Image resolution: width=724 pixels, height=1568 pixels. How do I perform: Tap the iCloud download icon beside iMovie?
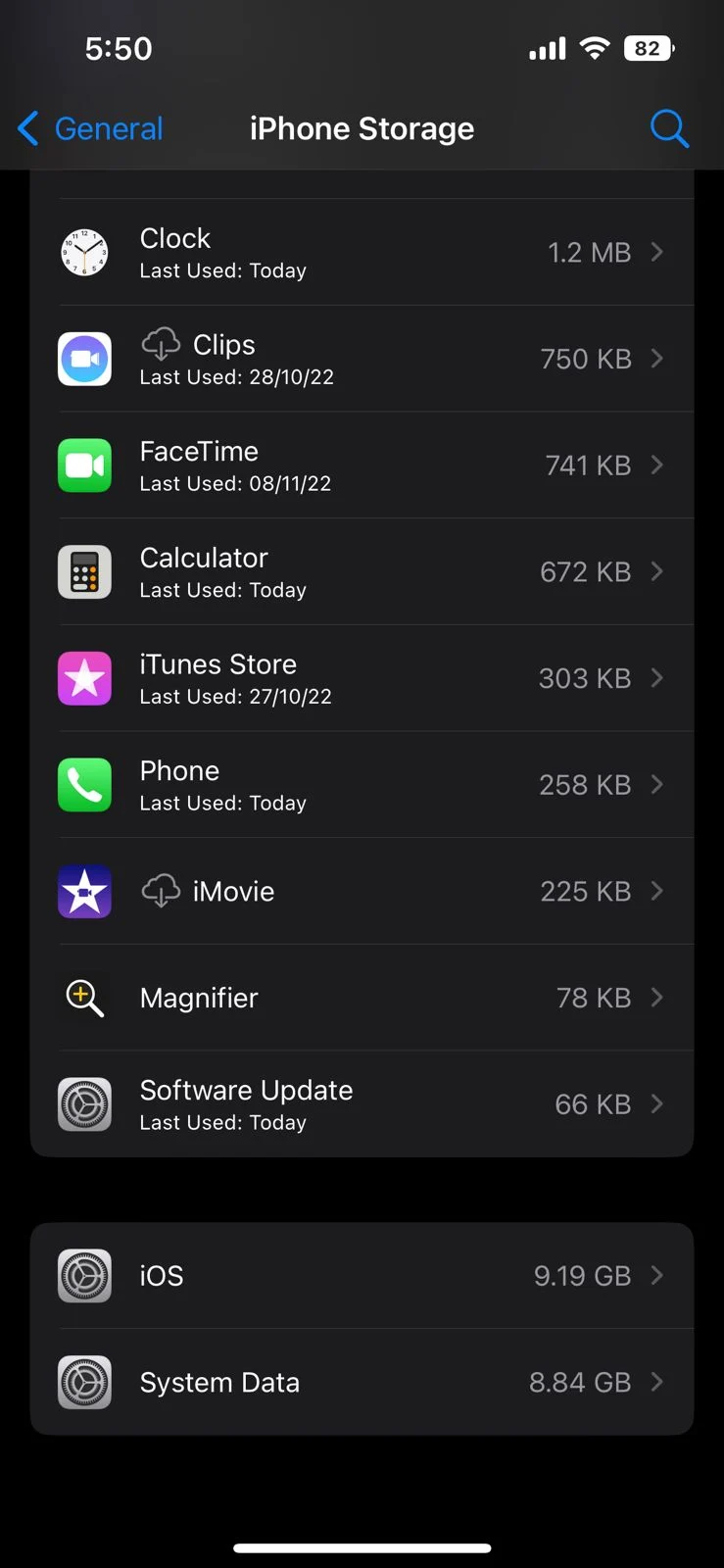(160, 891)
